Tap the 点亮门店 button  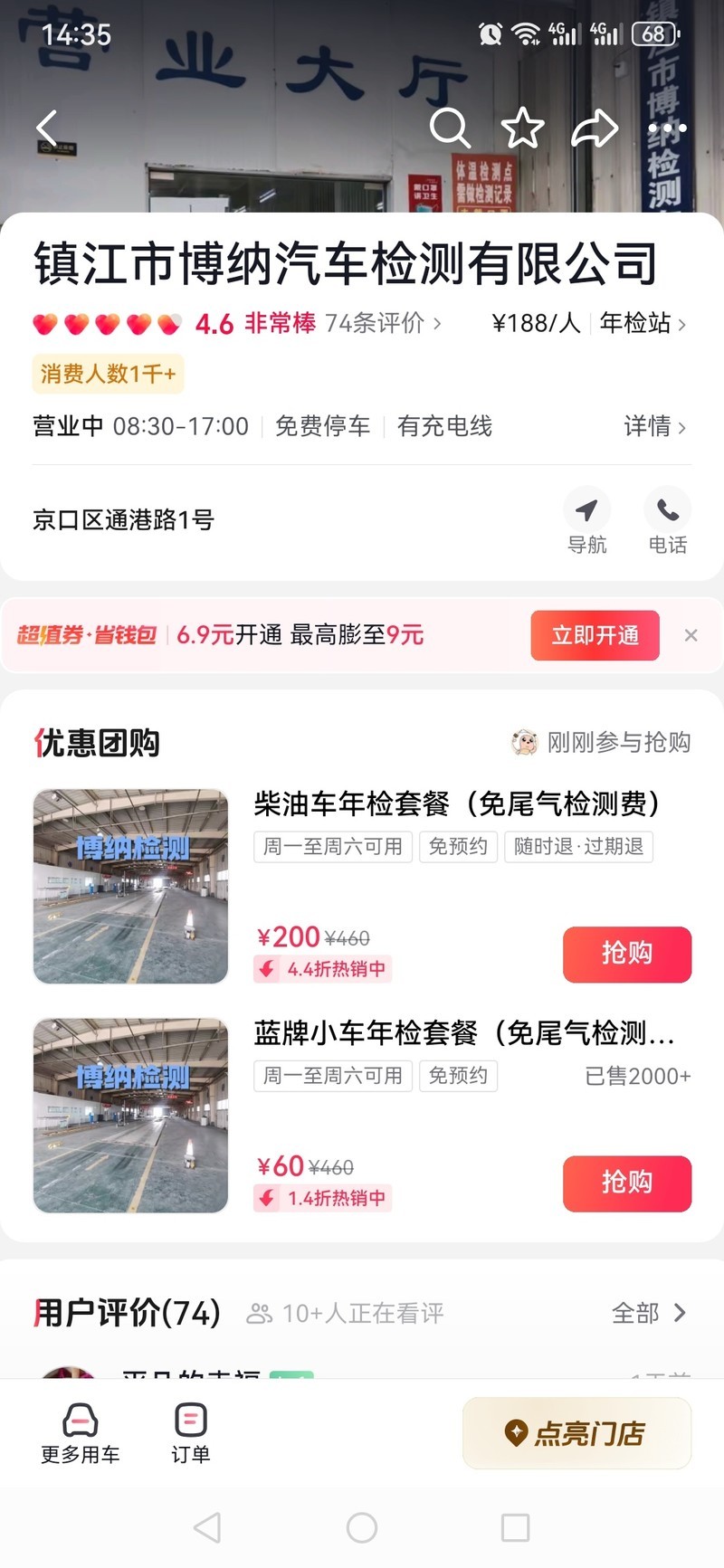576,1433
